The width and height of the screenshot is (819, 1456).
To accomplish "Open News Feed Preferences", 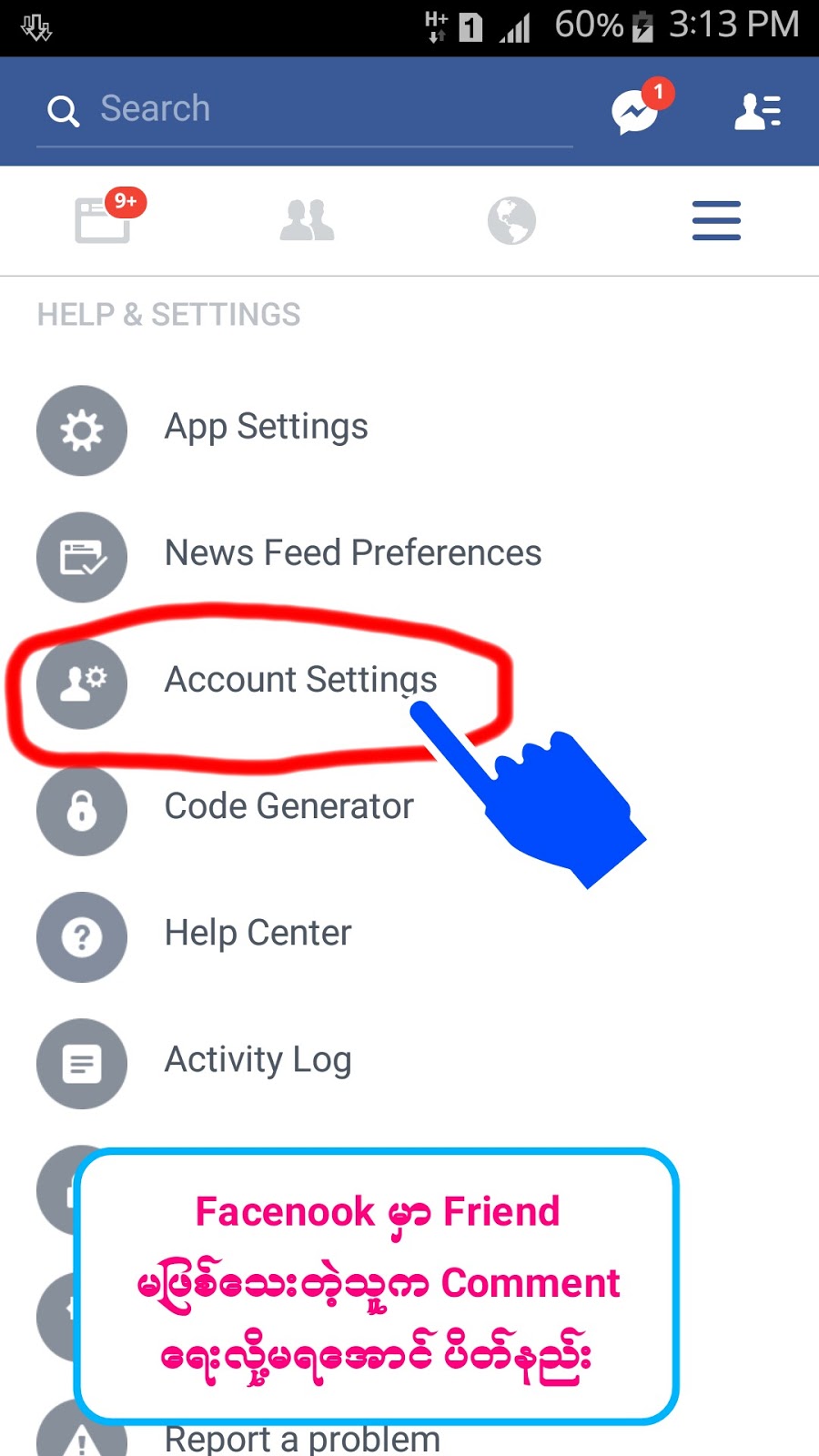I will [352, 554].
